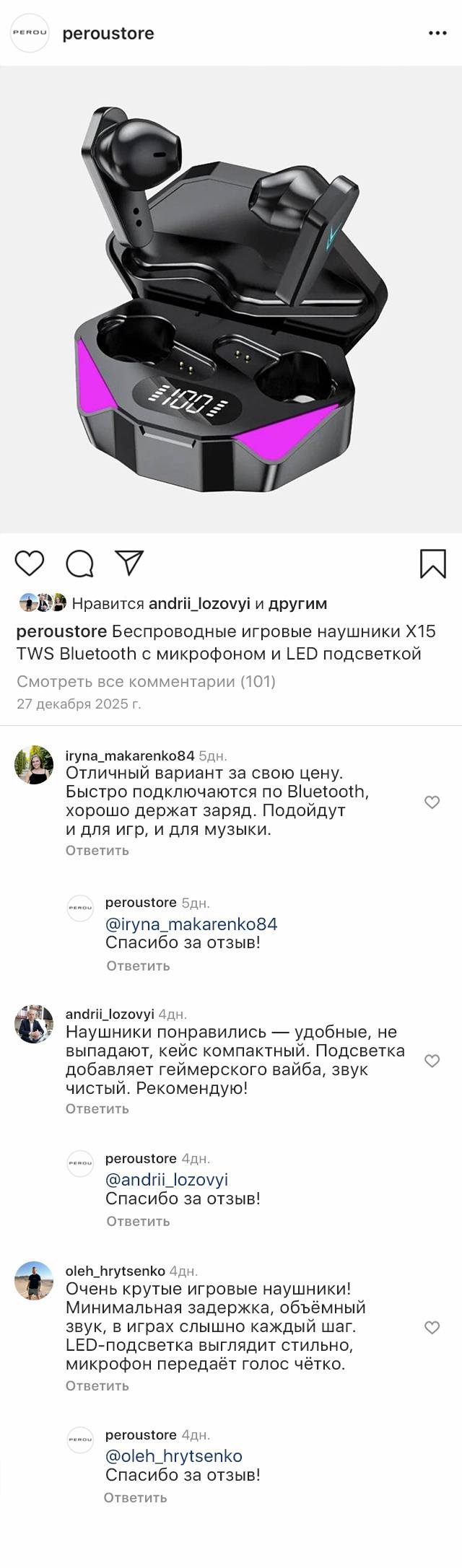Open iryna_makarenko84's profile avatar

click(x=34, y=765)
